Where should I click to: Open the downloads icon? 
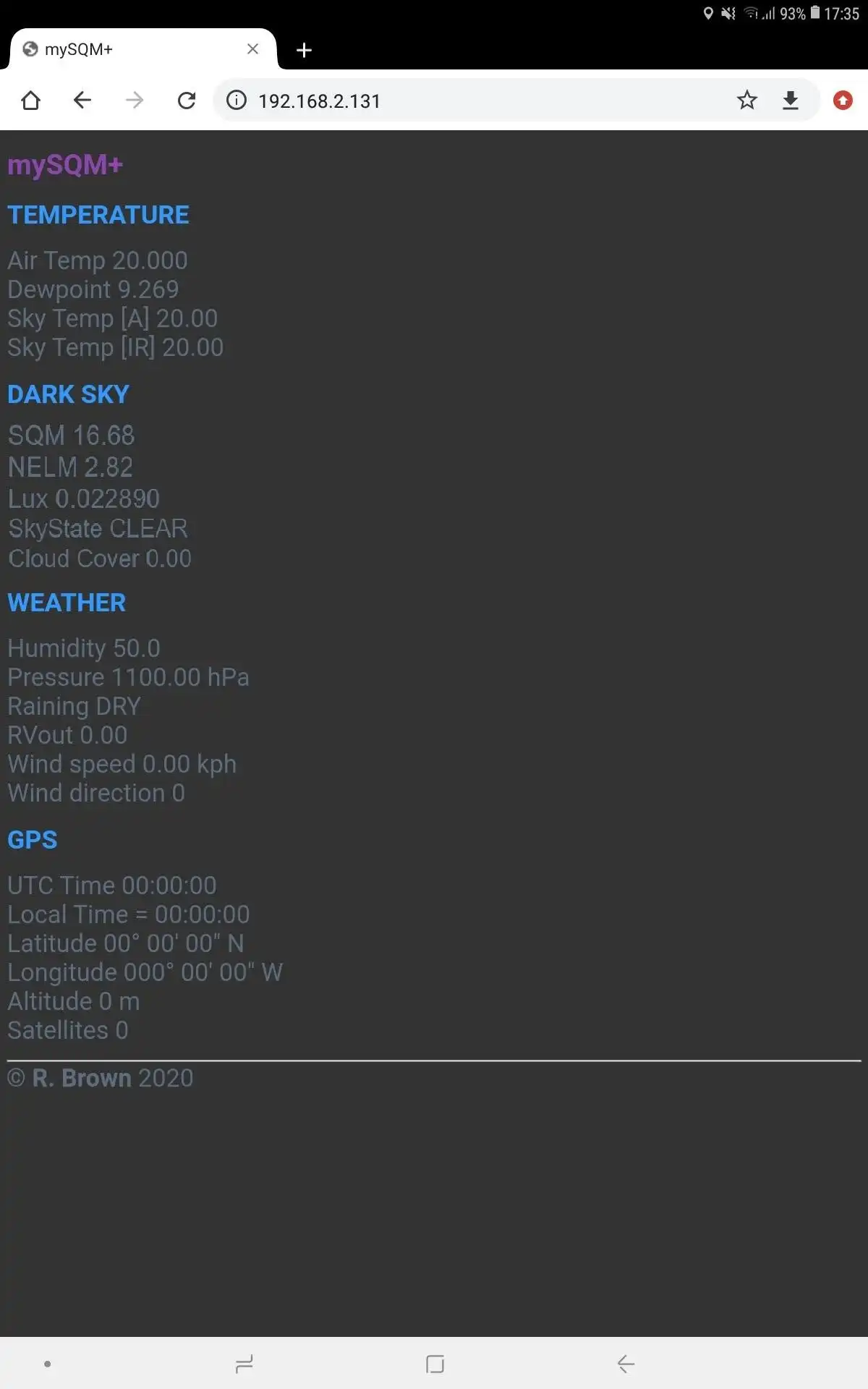click(791, 101)
